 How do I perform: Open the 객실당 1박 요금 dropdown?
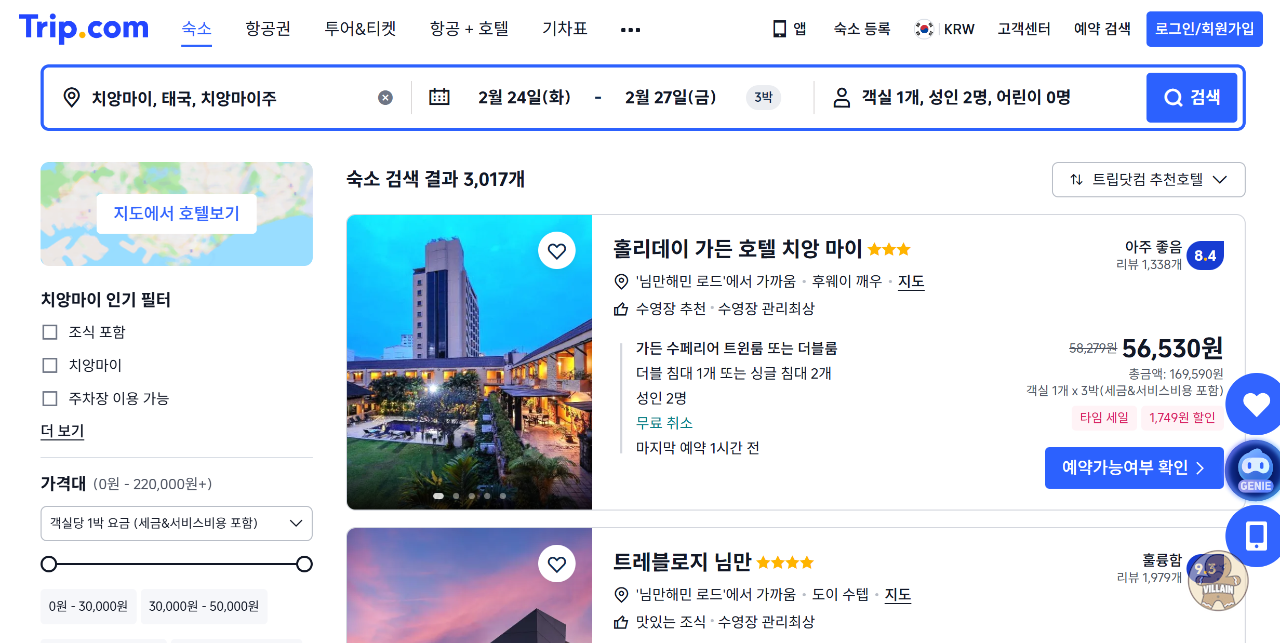(x=176, y=523)
